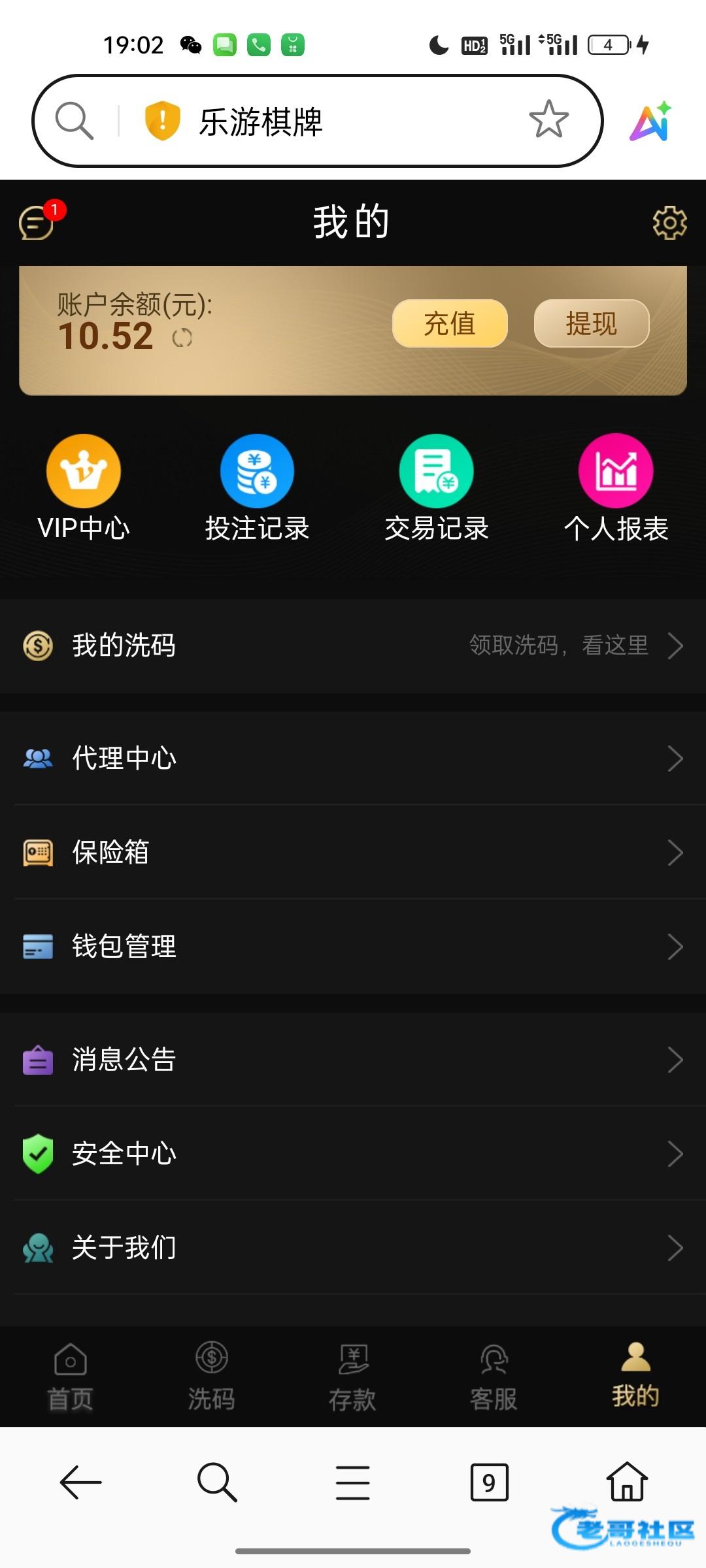Open 消息公告 announcements

tap(353, 1059)
